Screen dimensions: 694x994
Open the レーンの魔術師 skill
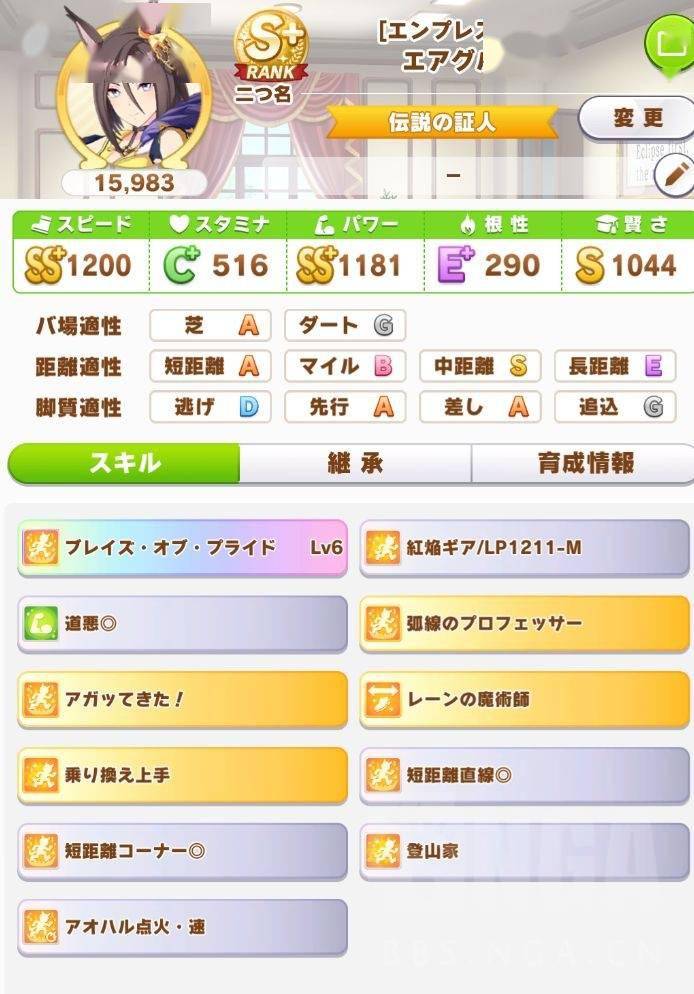524,699
